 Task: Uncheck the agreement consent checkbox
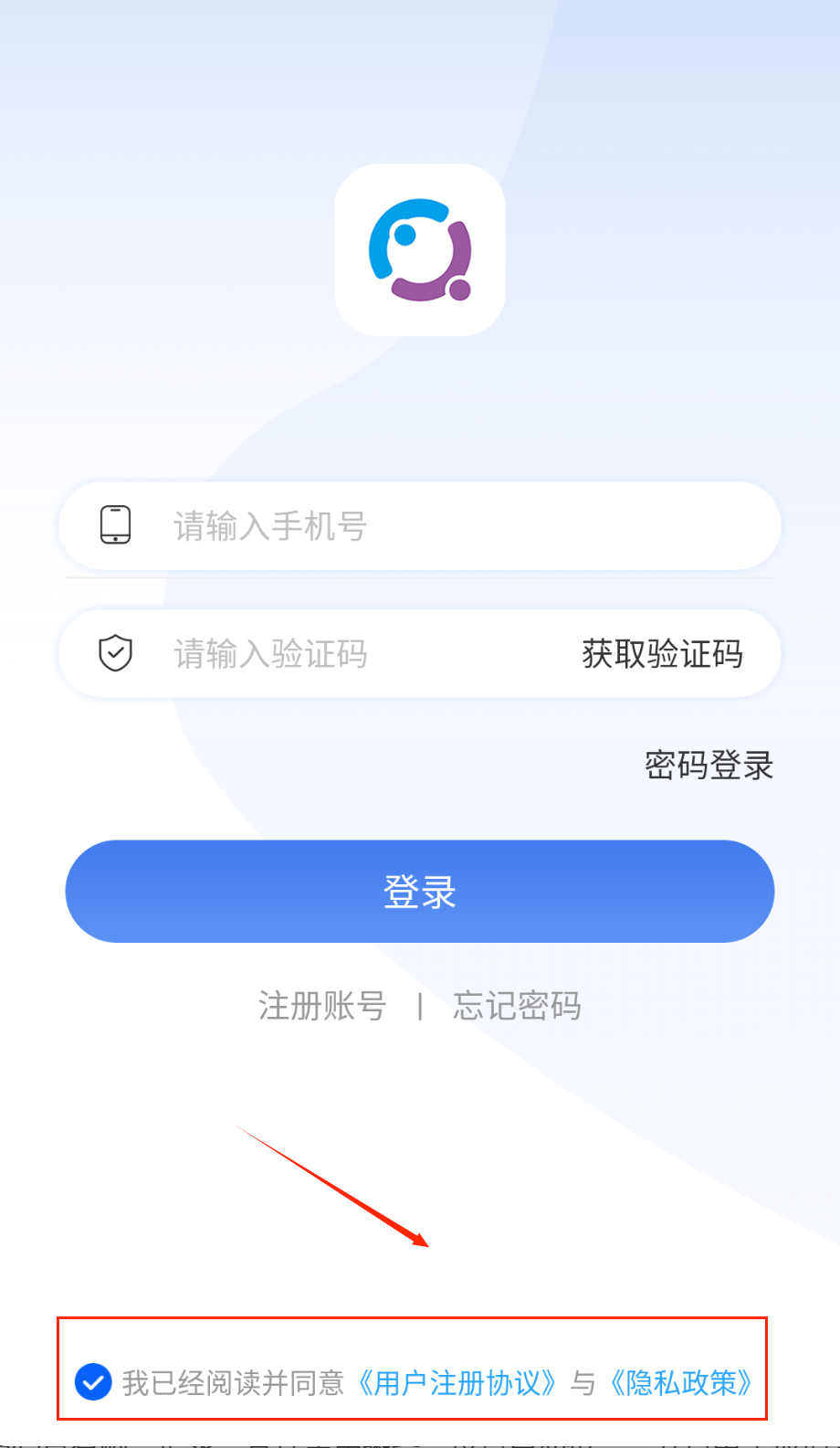click(93, 1382)
